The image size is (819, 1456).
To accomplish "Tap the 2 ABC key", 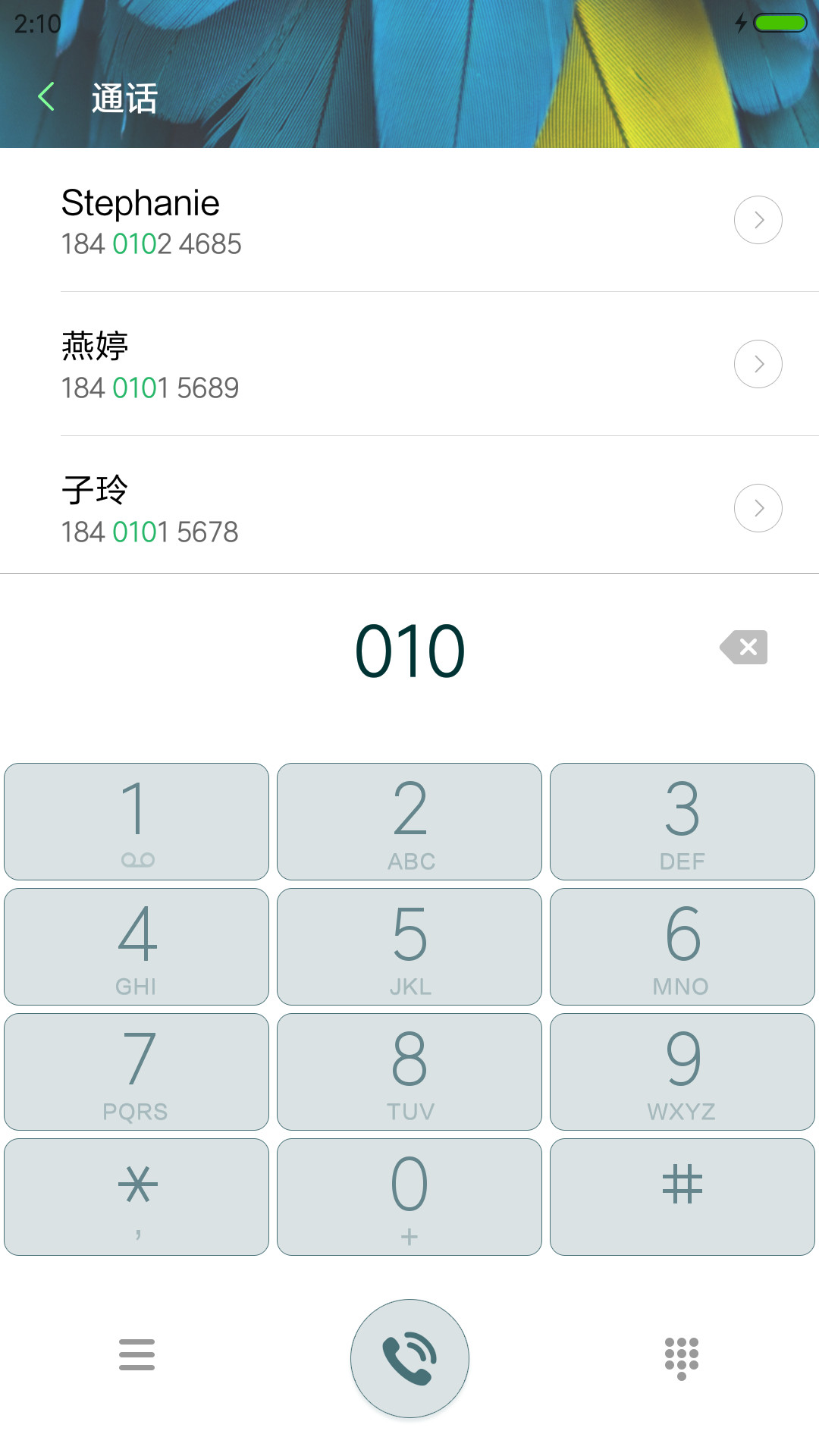I will pos(409,821).
